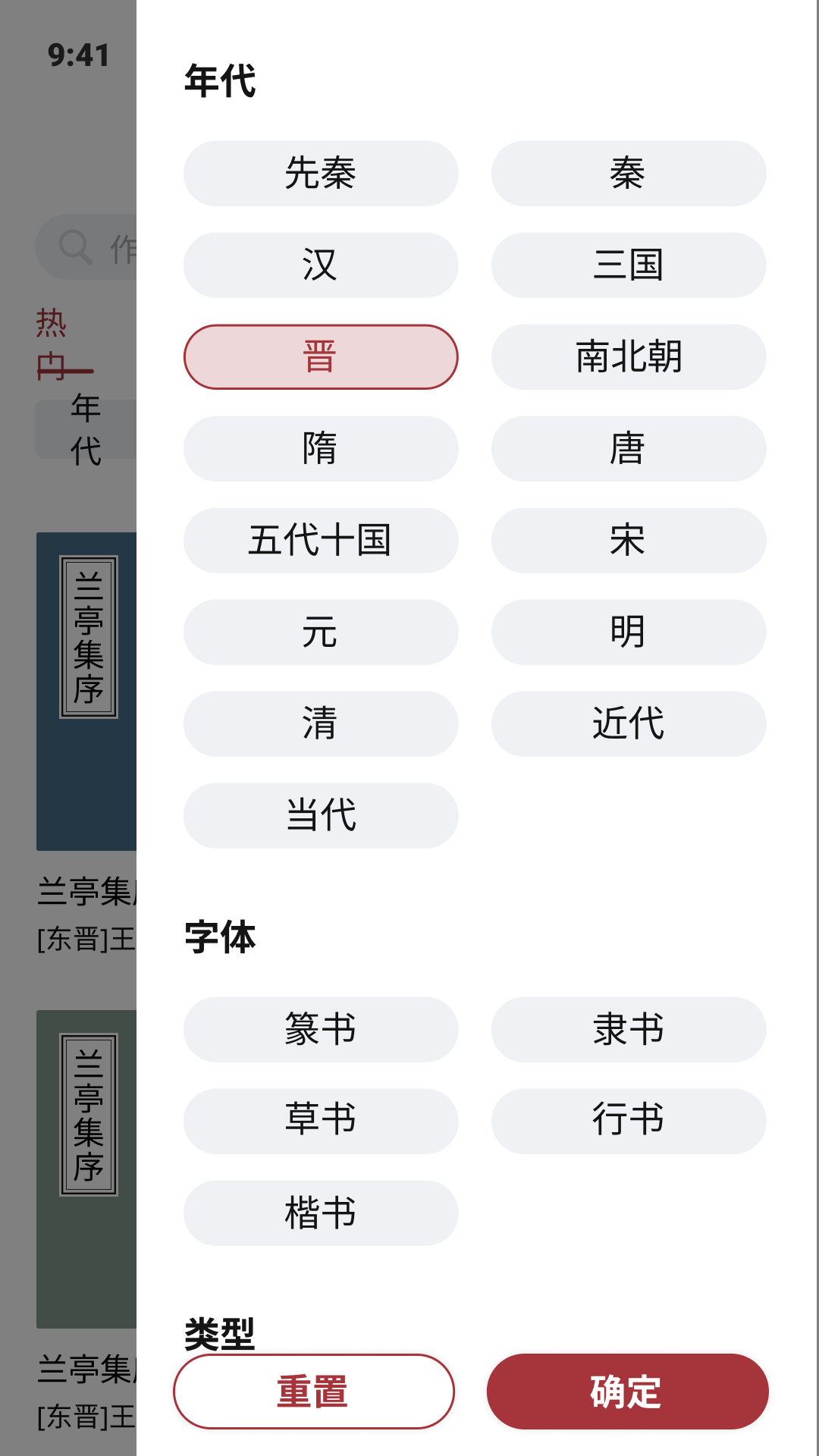
Task: Deselect the highlighted 晋 era filter
Action: click(320, 356)
